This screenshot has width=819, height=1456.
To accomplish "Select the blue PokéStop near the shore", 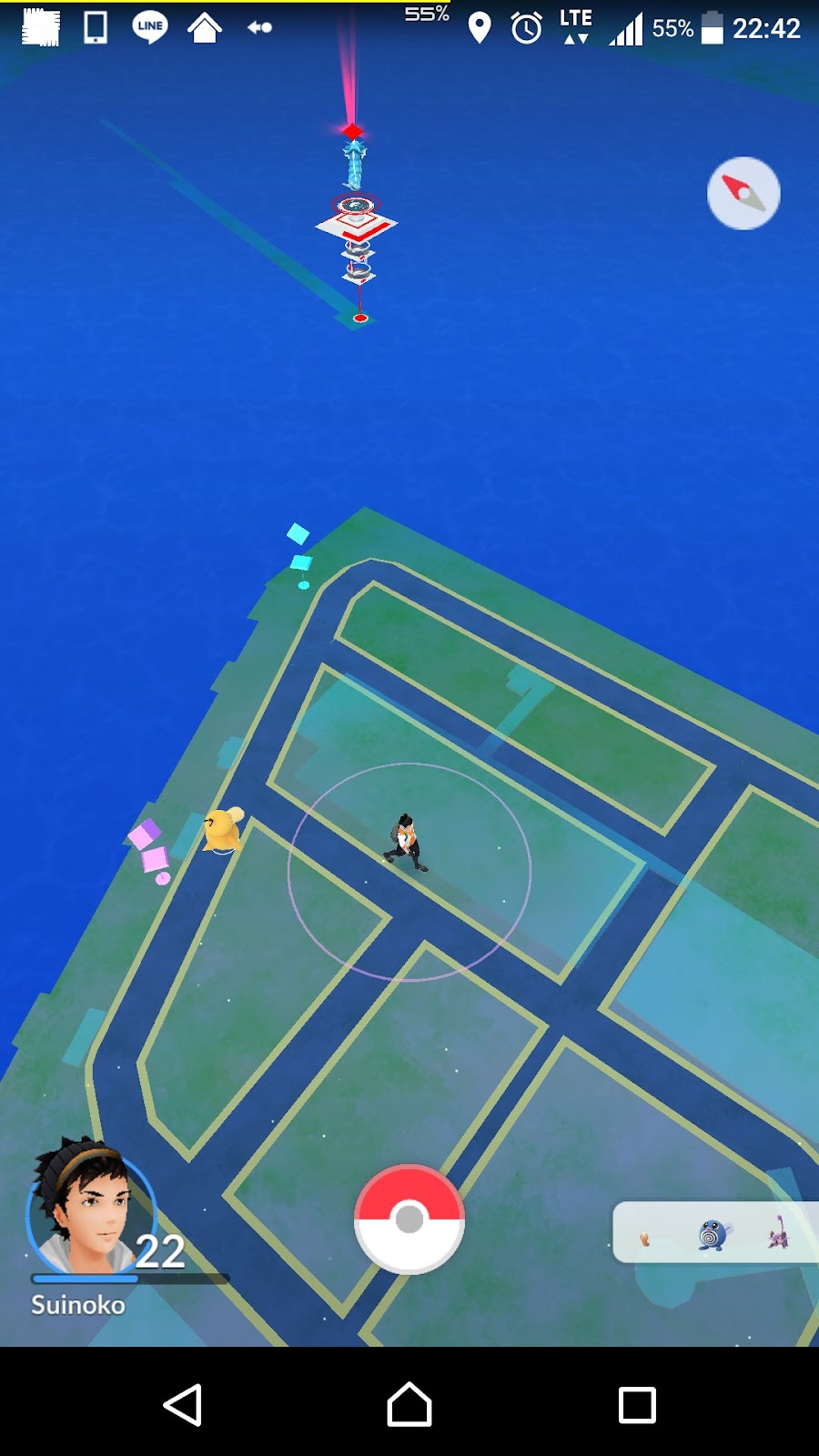I will [299, 552].
